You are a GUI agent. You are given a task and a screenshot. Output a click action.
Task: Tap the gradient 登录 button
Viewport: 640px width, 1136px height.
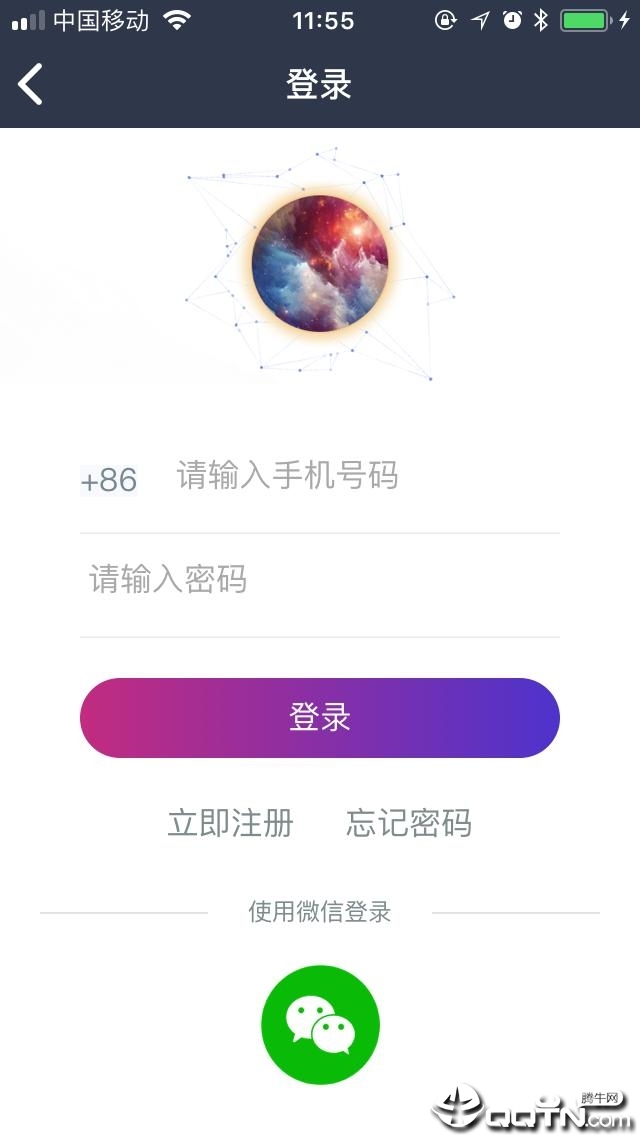pos(320,718)
